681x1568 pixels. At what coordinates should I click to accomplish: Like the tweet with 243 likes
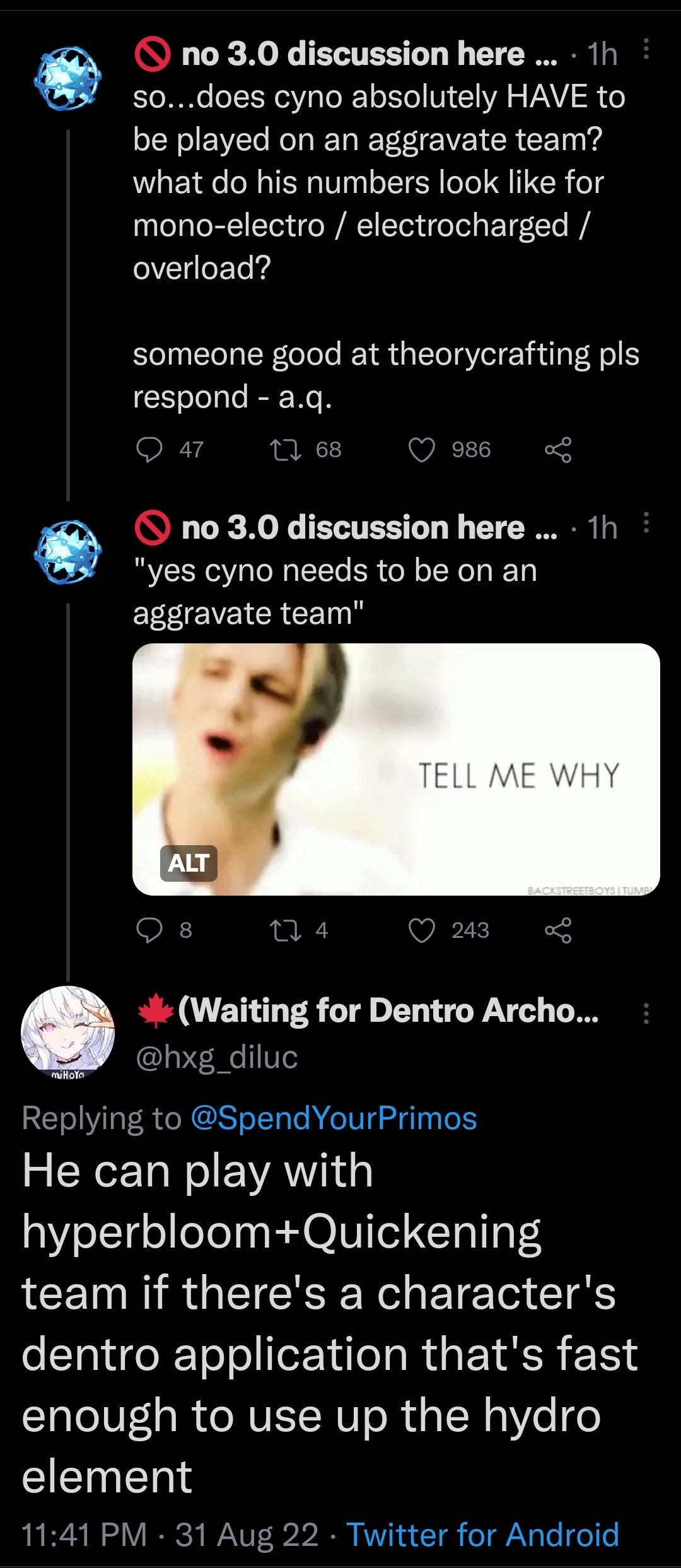tap(422, 930)
